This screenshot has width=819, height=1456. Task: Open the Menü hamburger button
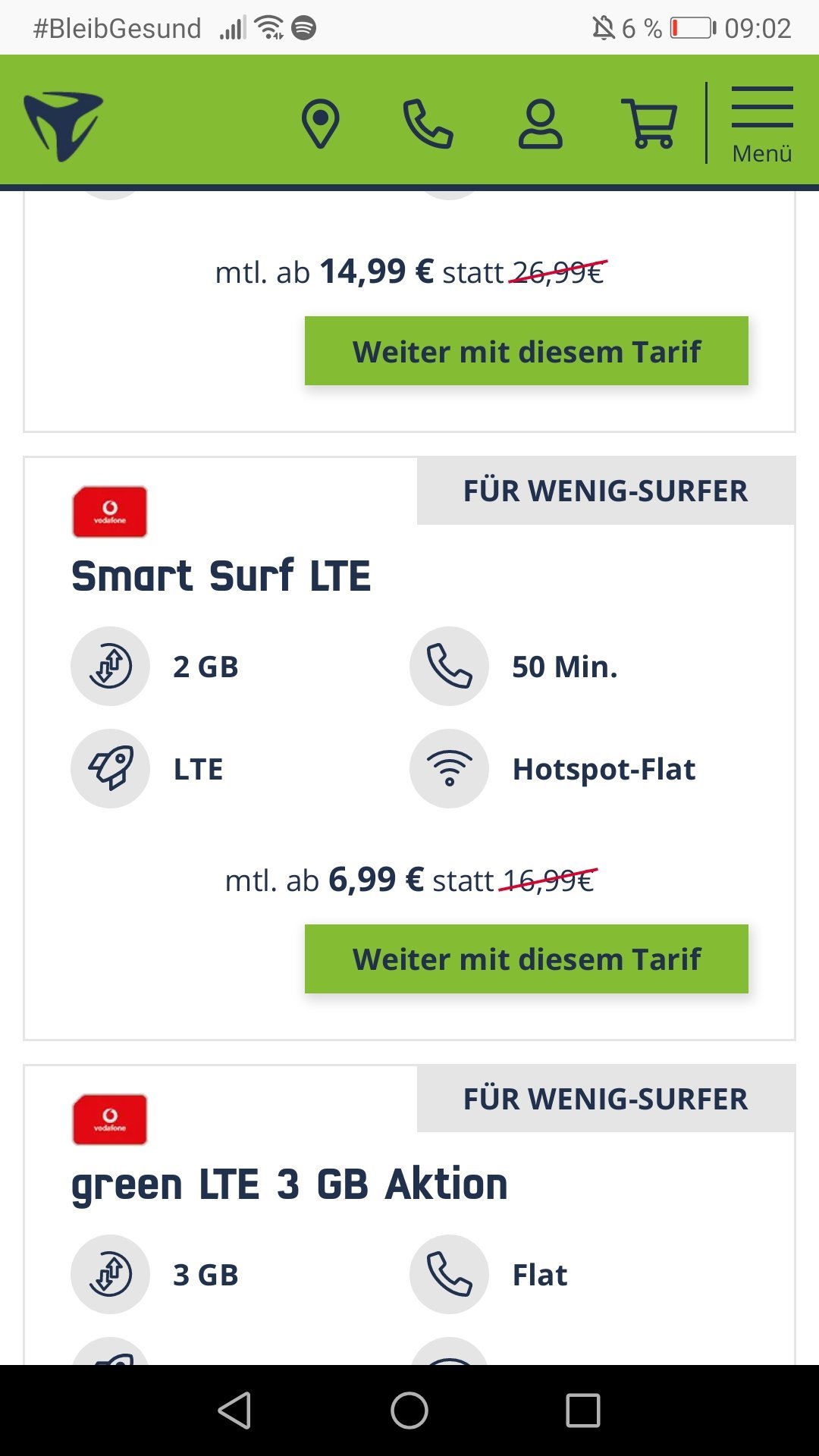coord(762,124)
